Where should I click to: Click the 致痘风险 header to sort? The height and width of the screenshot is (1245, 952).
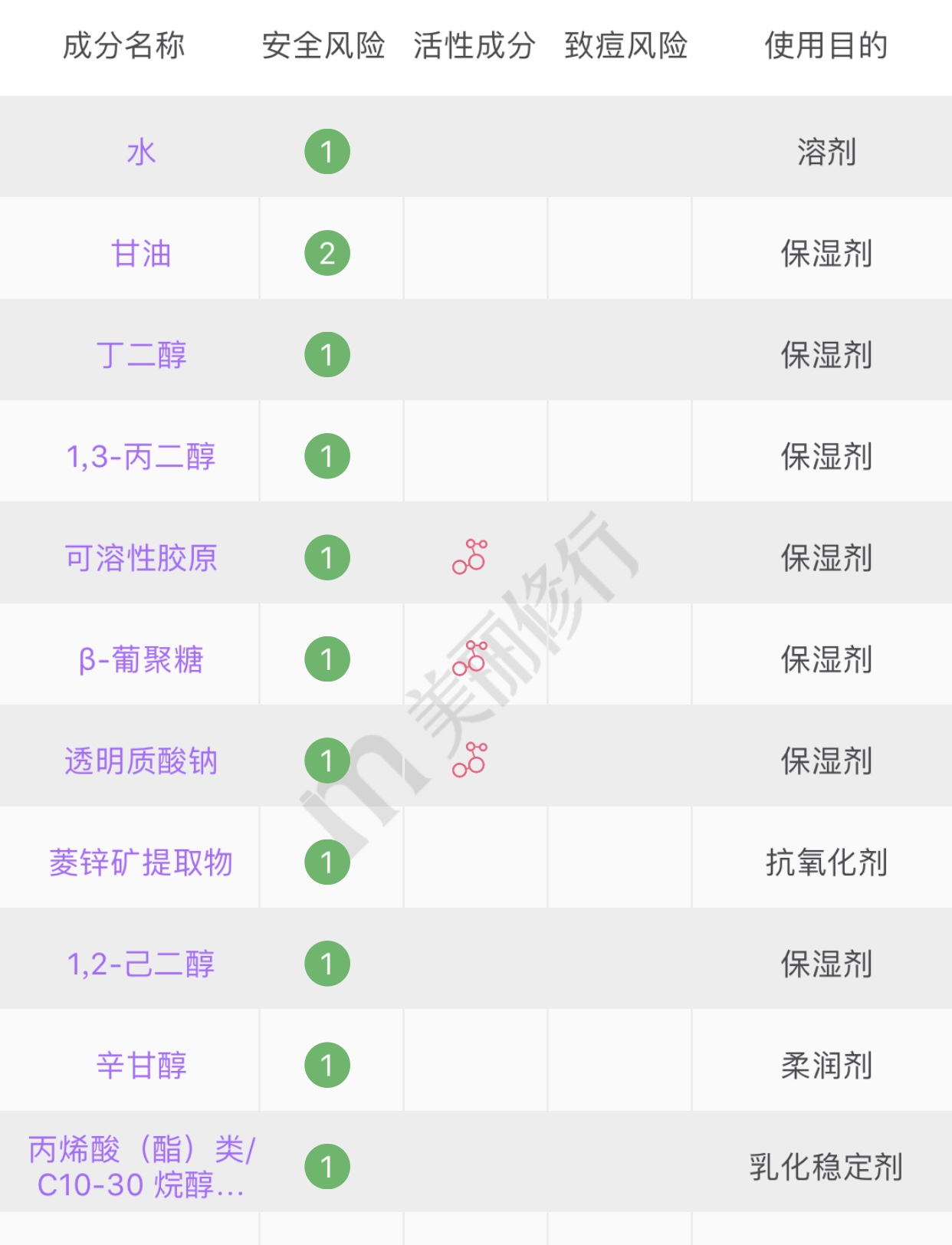pos(625,44)
